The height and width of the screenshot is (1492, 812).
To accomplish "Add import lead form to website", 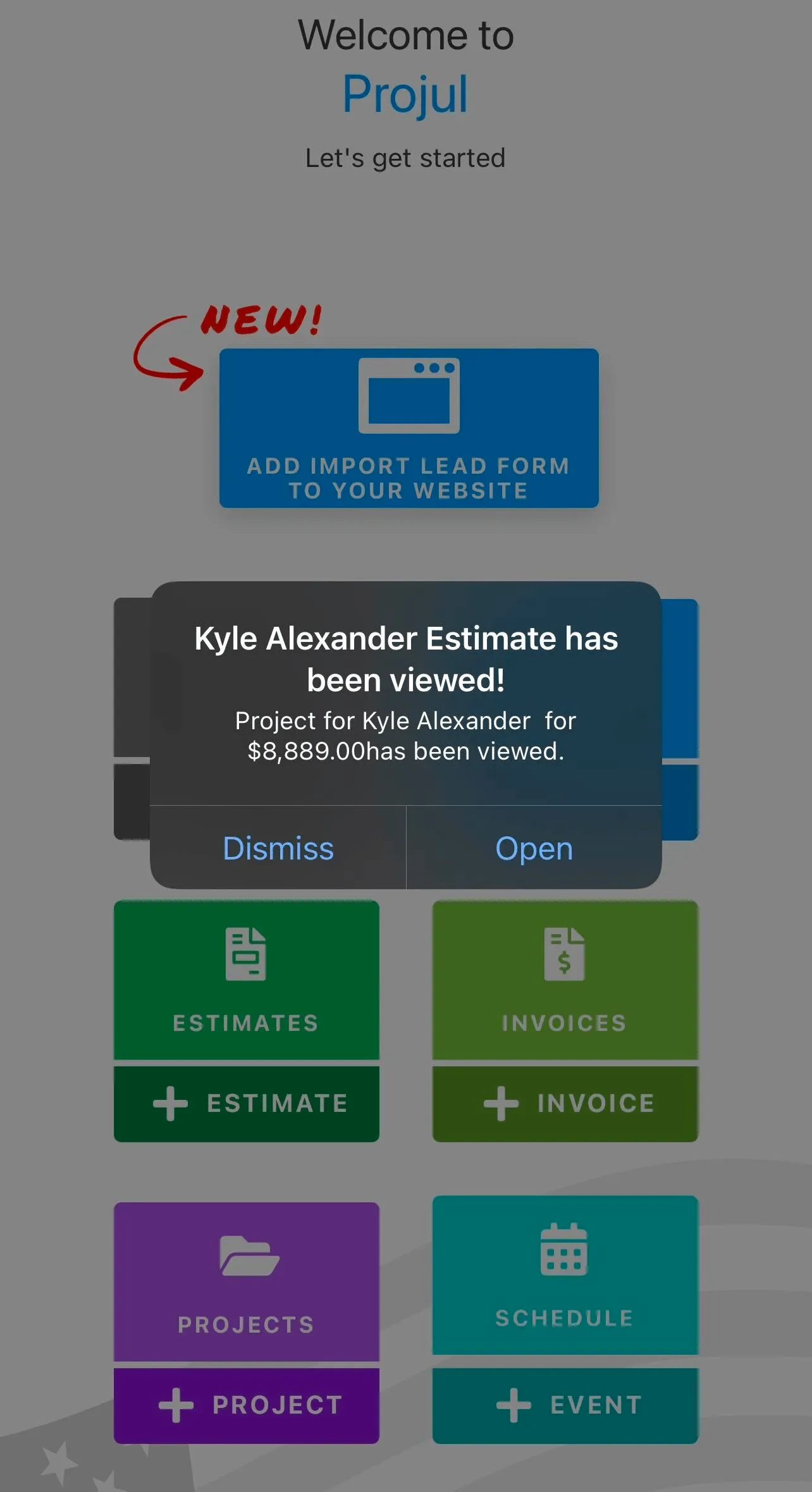I will click(409, 428).
